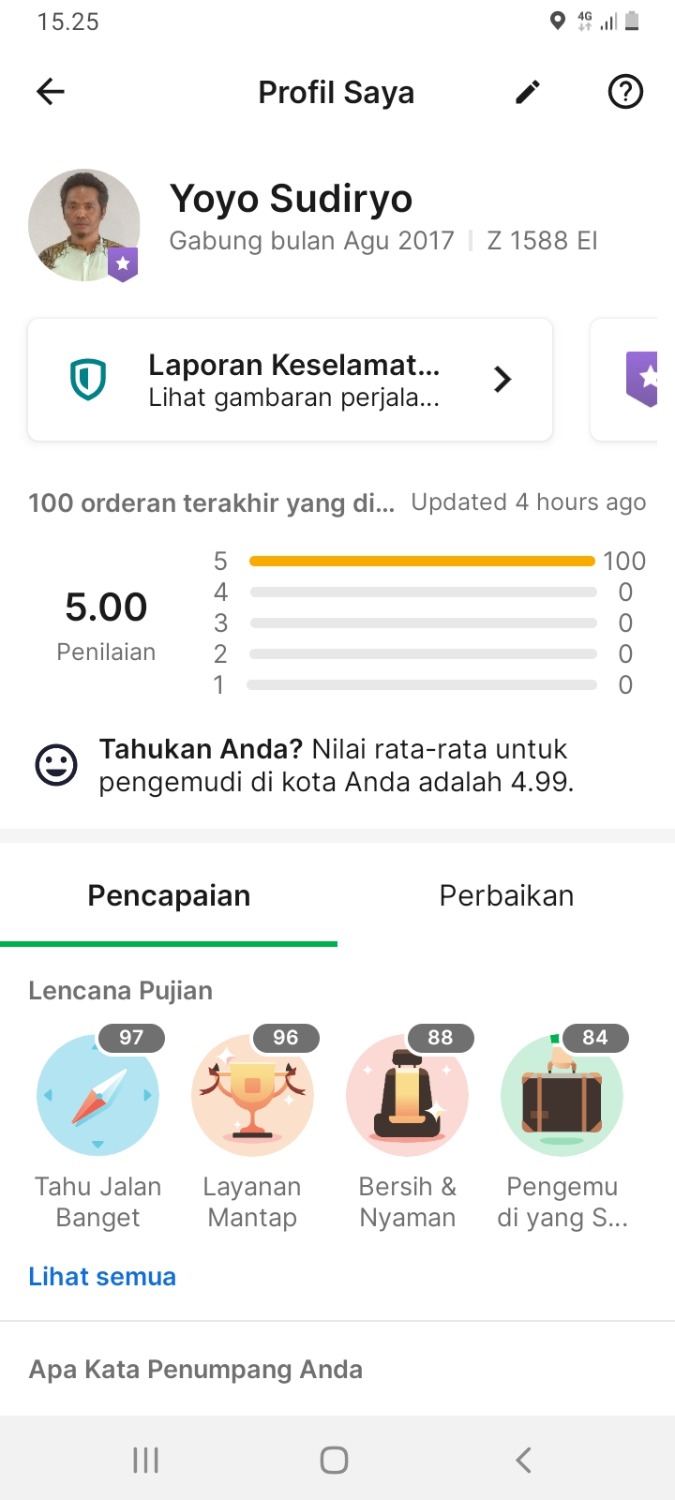Open the Layanan Mantap badge

(x=252, y=1096)
